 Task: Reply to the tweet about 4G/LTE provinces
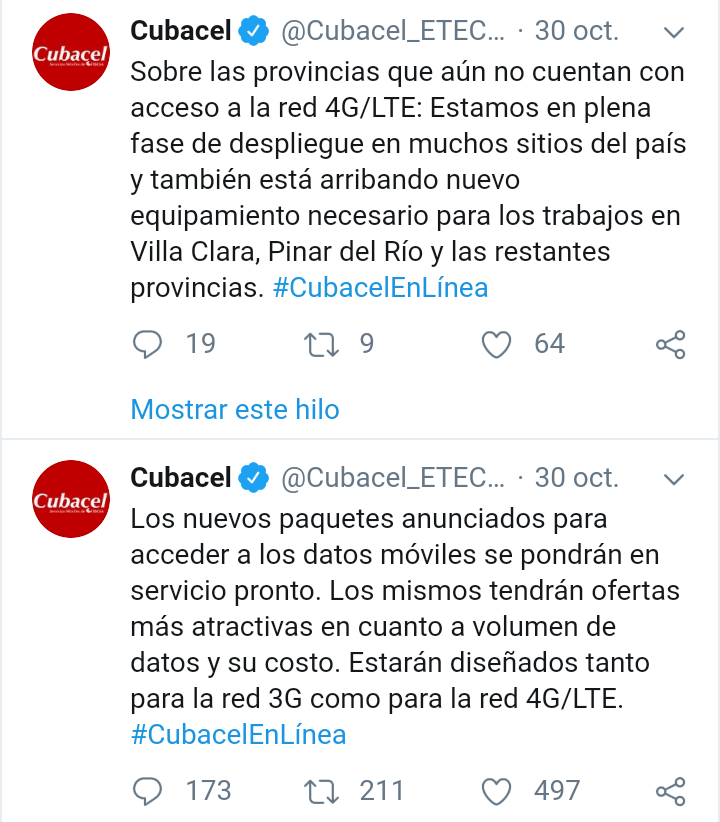tap(148, 344)
